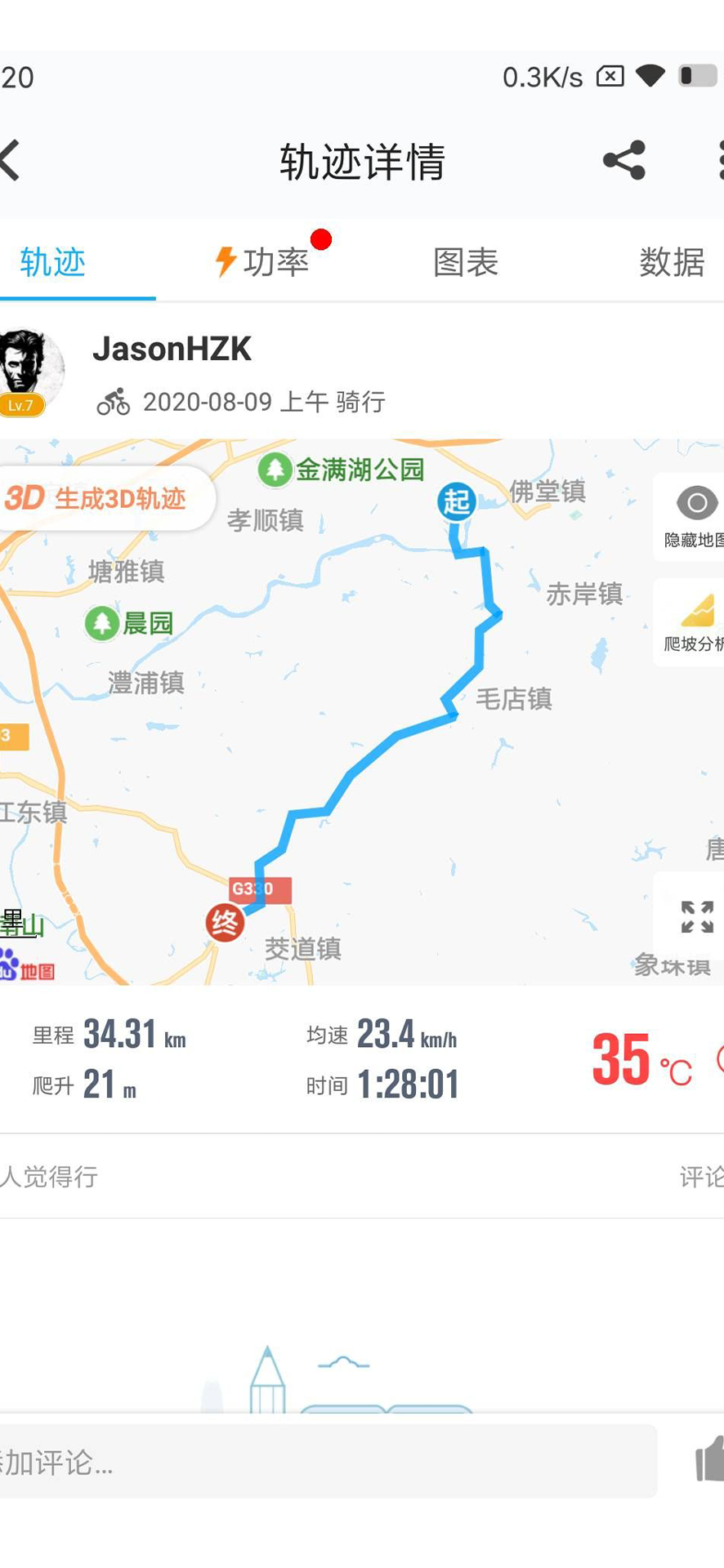Share this cycling track

tap(624, 160)
